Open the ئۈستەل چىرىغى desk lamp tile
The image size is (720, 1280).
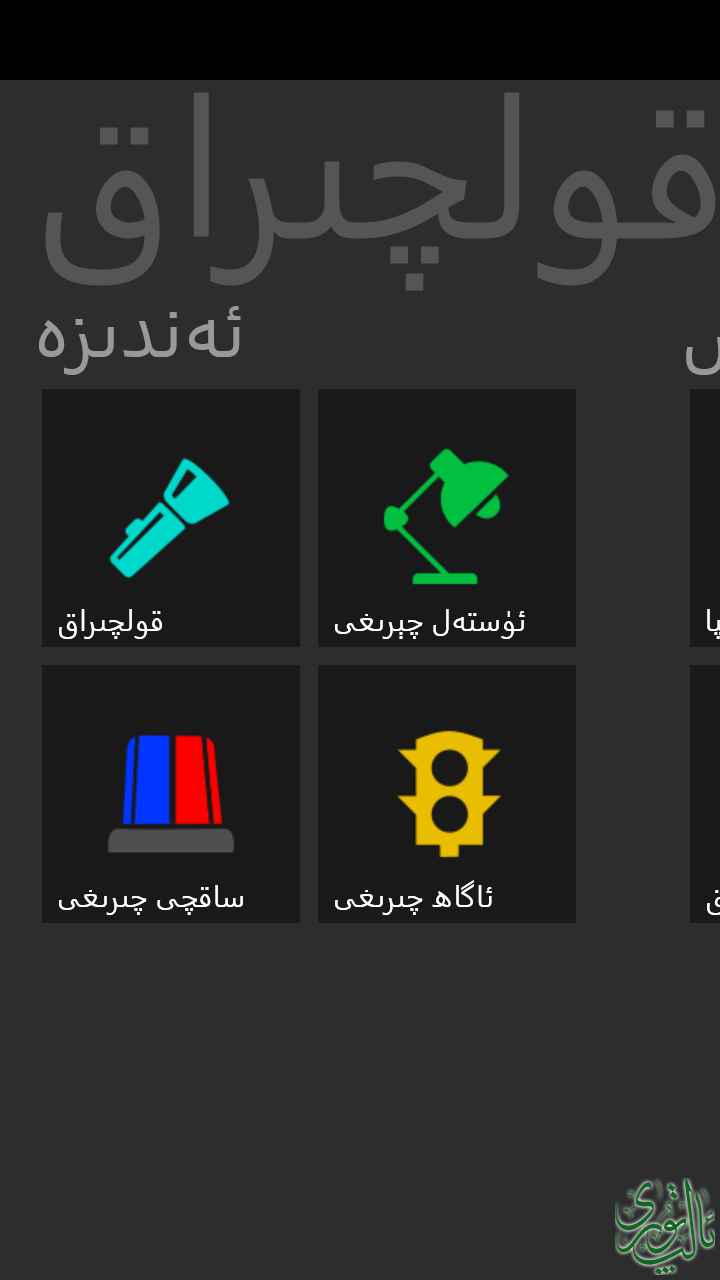(447, 518)
